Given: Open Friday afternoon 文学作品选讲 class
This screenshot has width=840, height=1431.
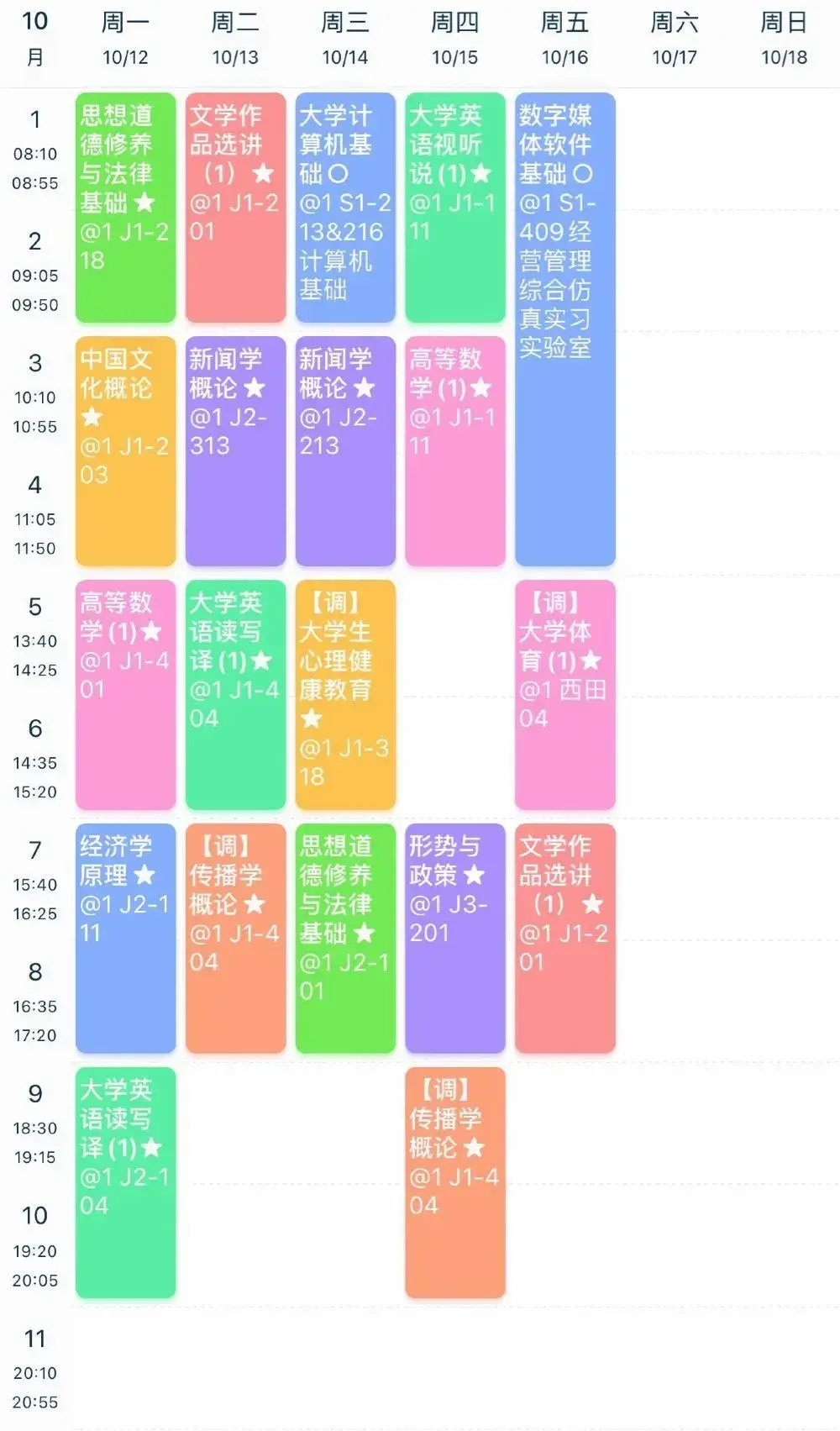Looking at the screenshot, I should (564, 939).
